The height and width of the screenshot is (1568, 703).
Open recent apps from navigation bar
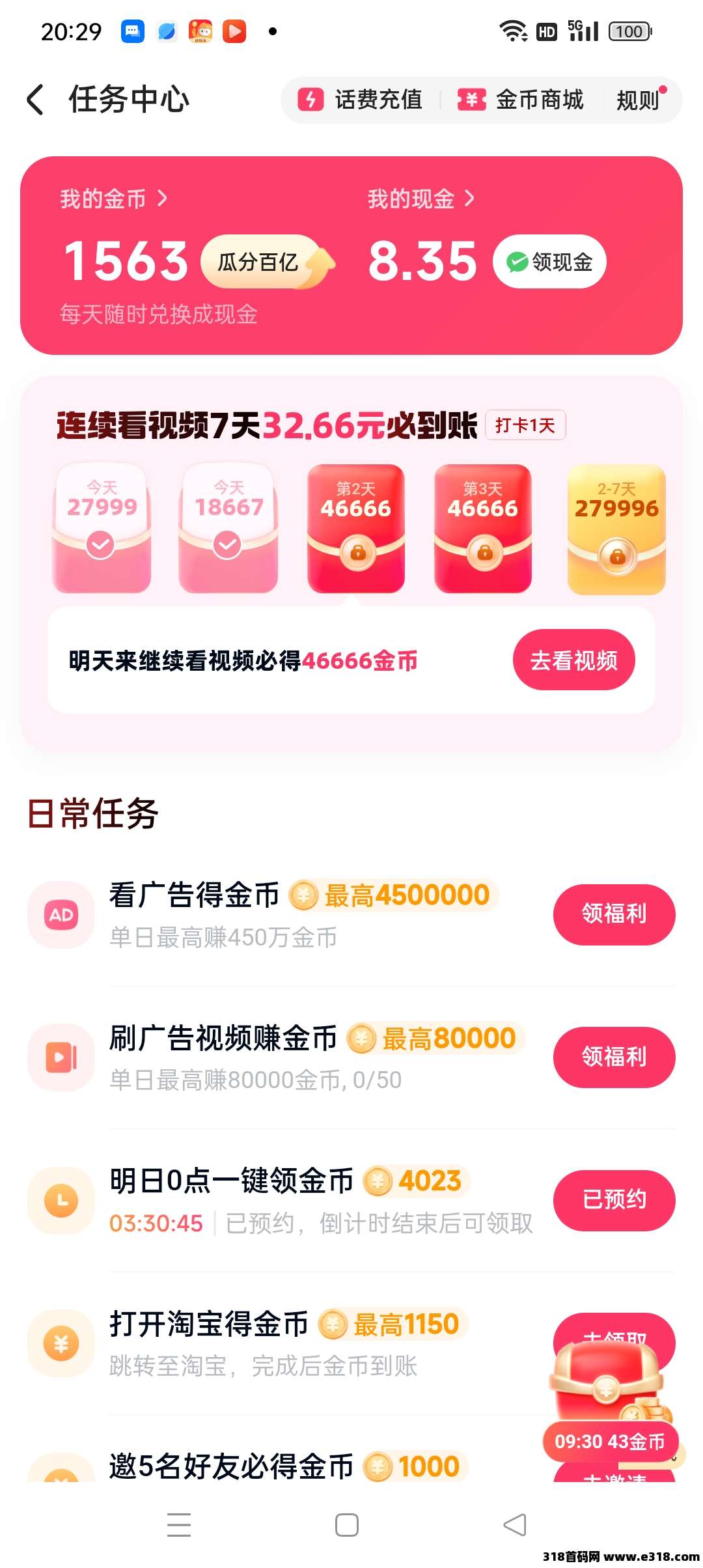tap(179, 1525)
